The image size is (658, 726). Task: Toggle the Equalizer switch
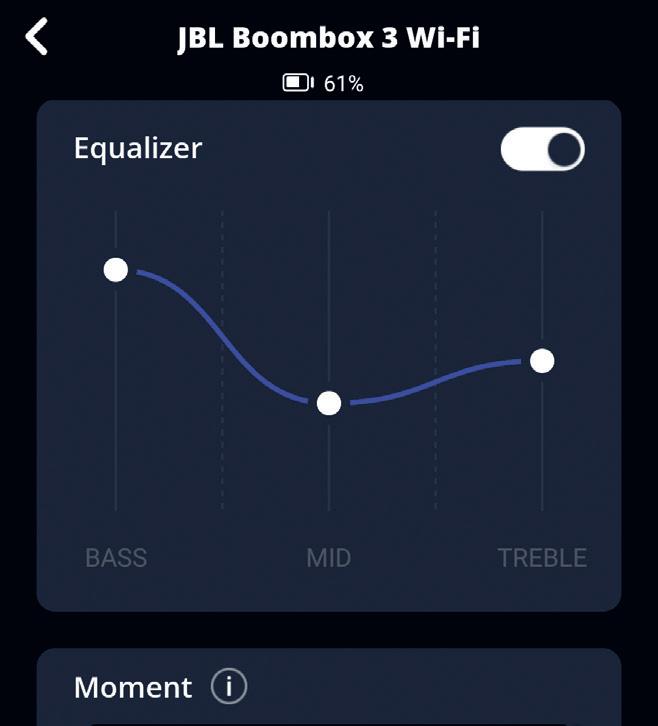[542, 149]
